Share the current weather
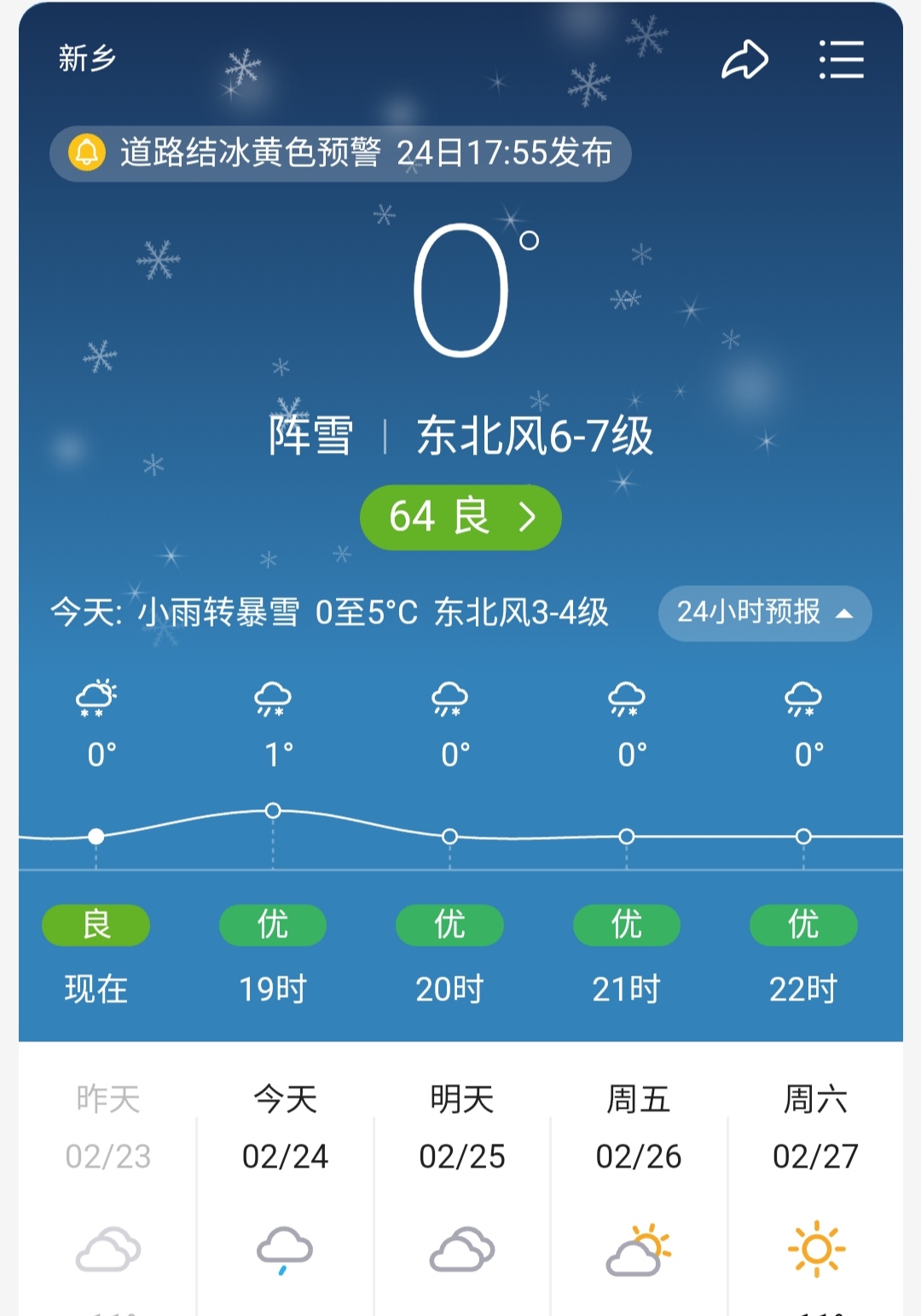This screenshot has width=921, height=1316. (744, 61)
